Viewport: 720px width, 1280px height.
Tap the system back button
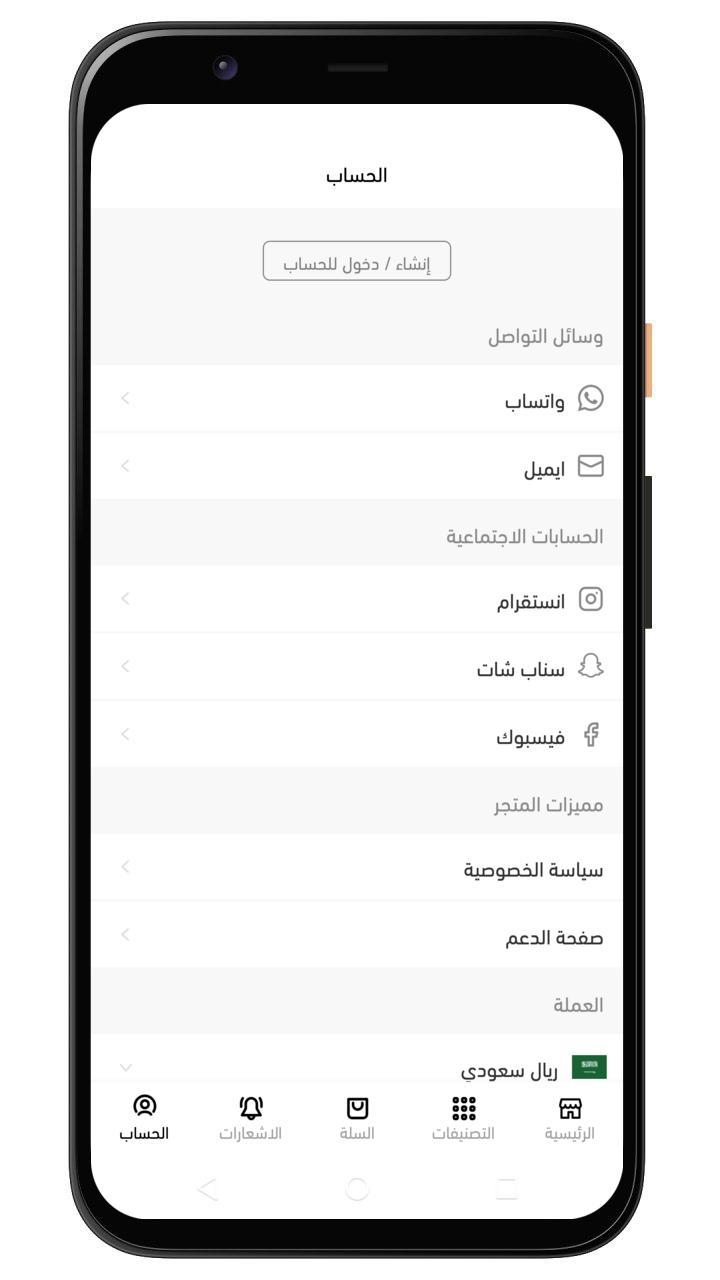click(207, 1189)
